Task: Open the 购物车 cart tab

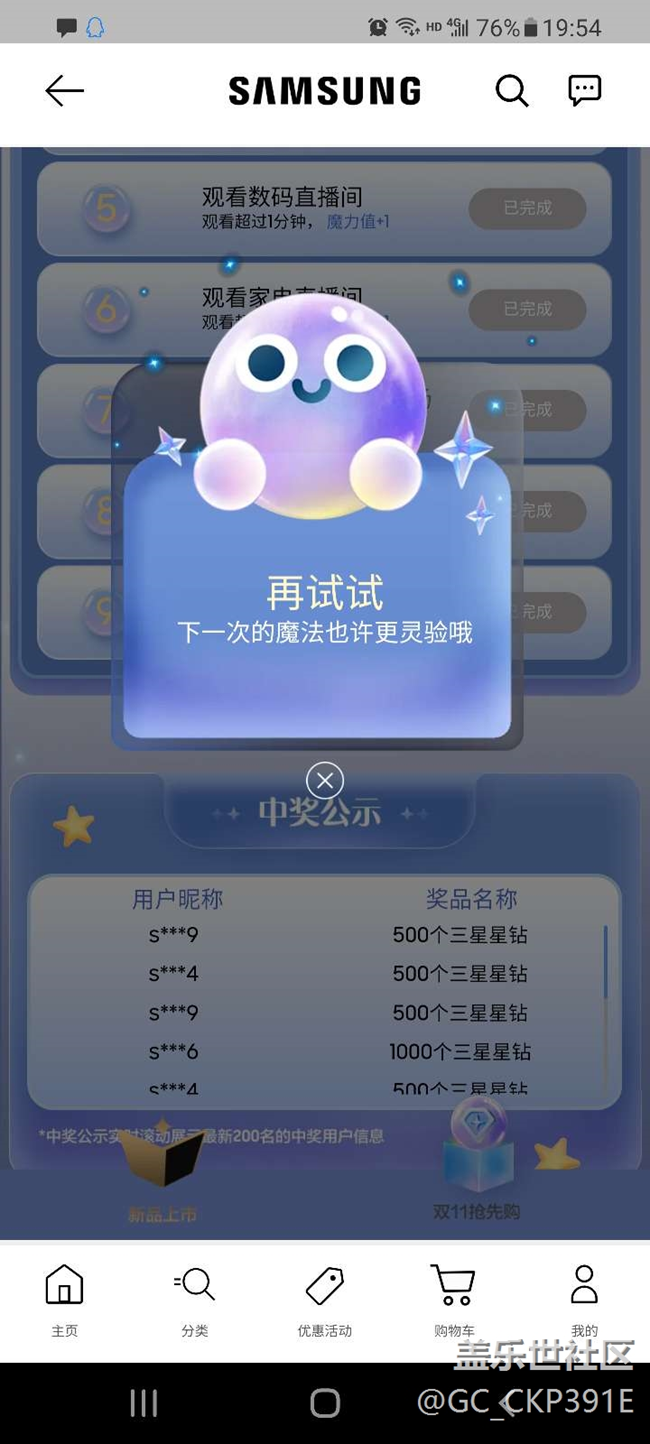Action: (x=454, y=1298)
